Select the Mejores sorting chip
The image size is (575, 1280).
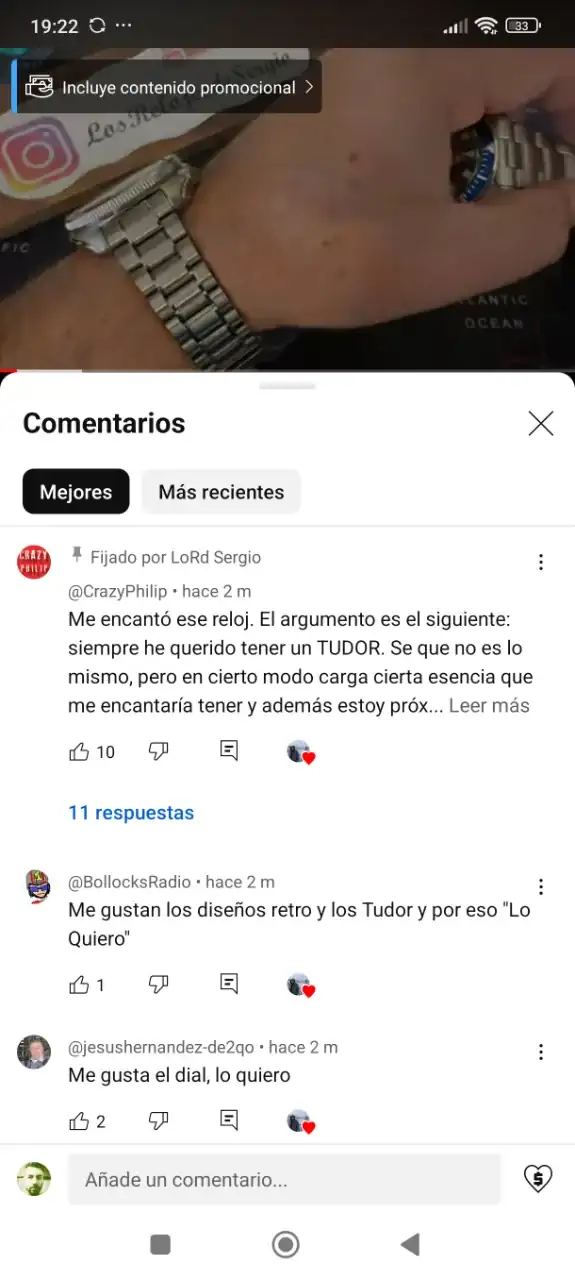coord(76,492)
